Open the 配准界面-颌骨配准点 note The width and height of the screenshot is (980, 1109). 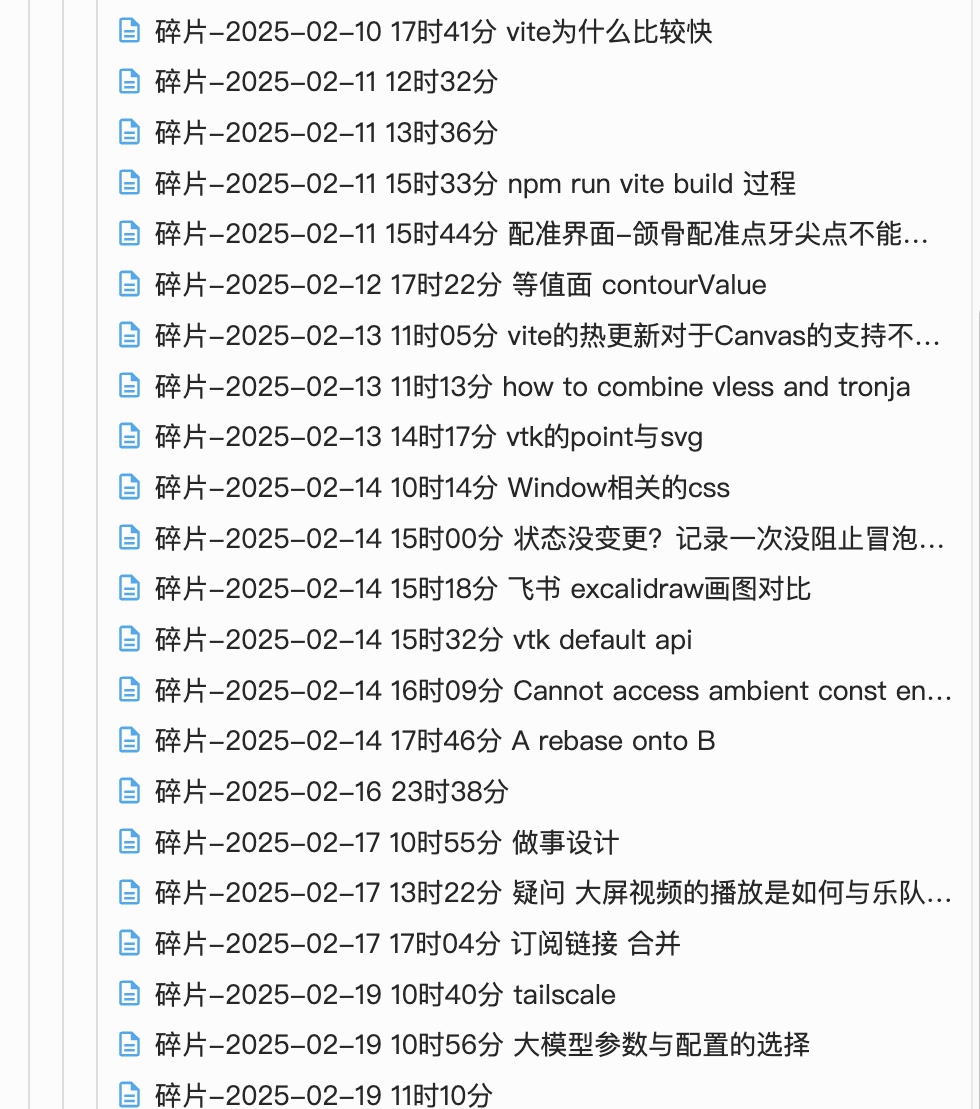(x=540, y=235)
